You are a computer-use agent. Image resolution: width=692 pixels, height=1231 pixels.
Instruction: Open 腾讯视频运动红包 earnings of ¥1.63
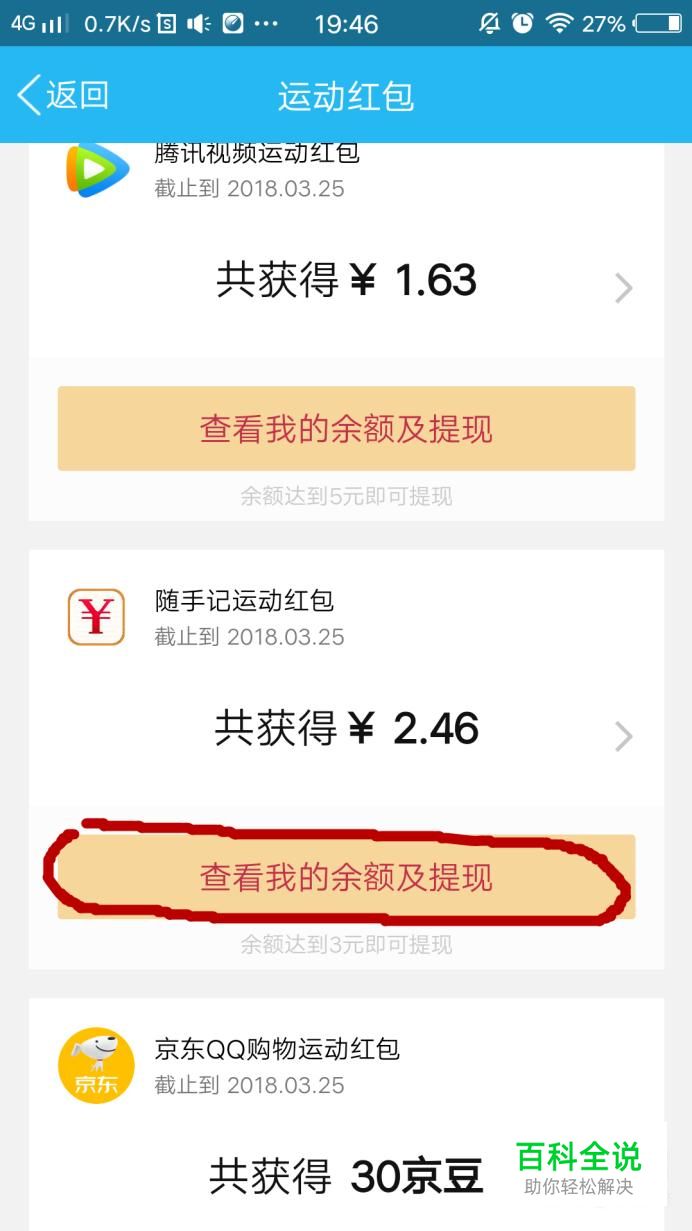pyautogui.click(x=346, y=283)
